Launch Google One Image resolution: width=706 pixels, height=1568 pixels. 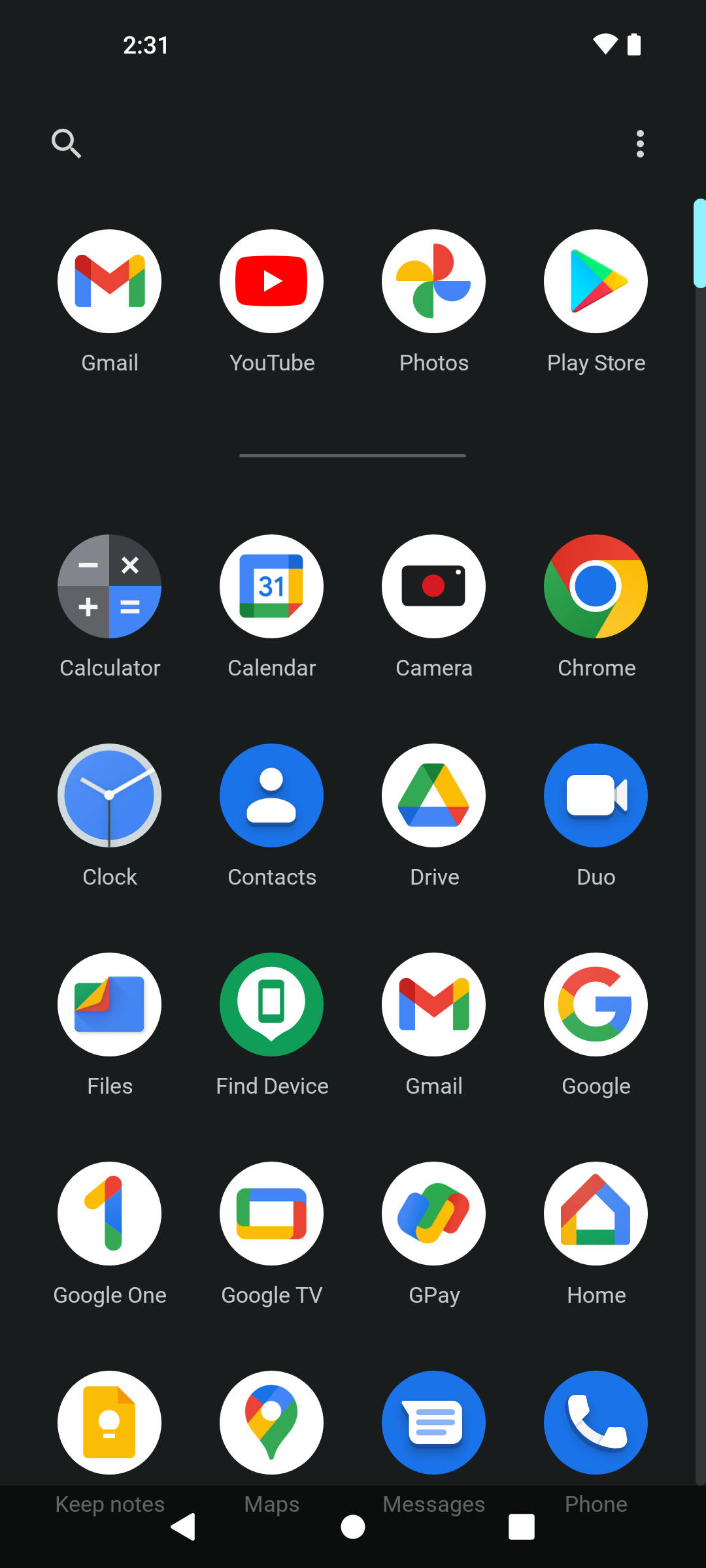pos(109,1214)
